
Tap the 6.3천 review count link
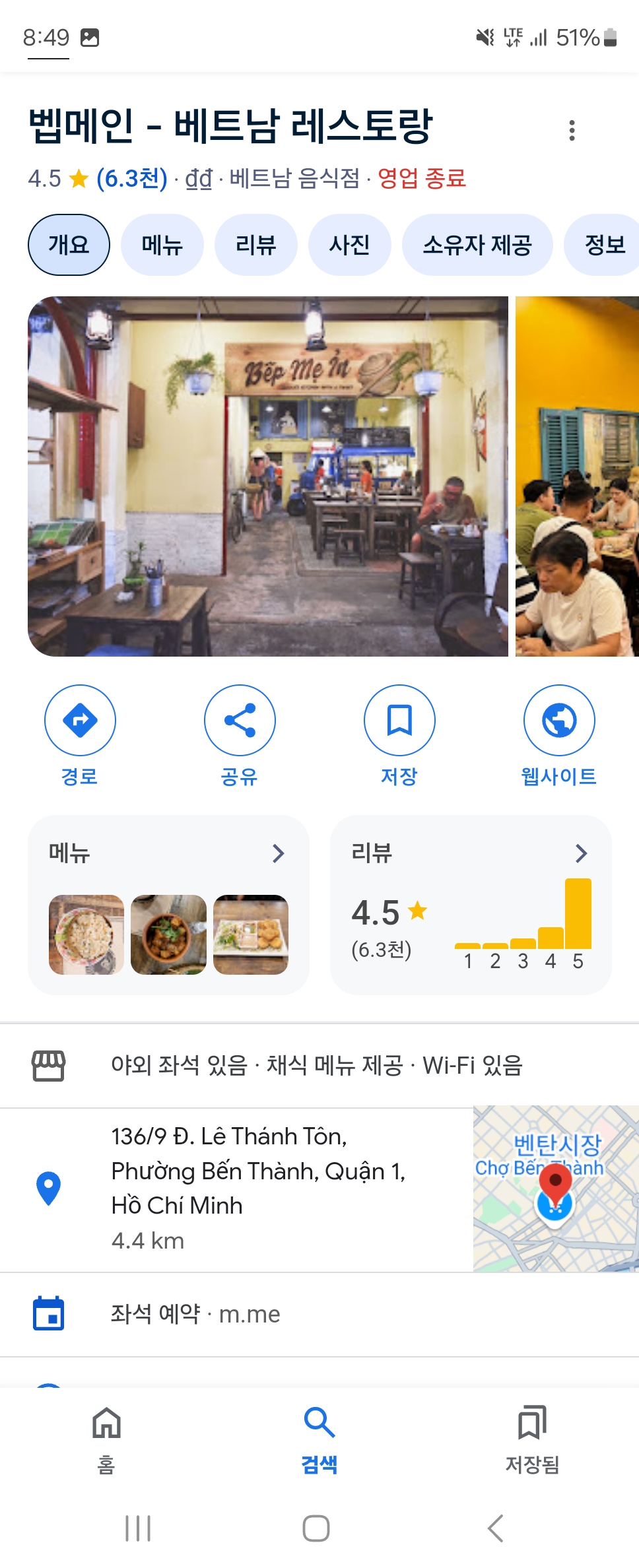point(132,178)
